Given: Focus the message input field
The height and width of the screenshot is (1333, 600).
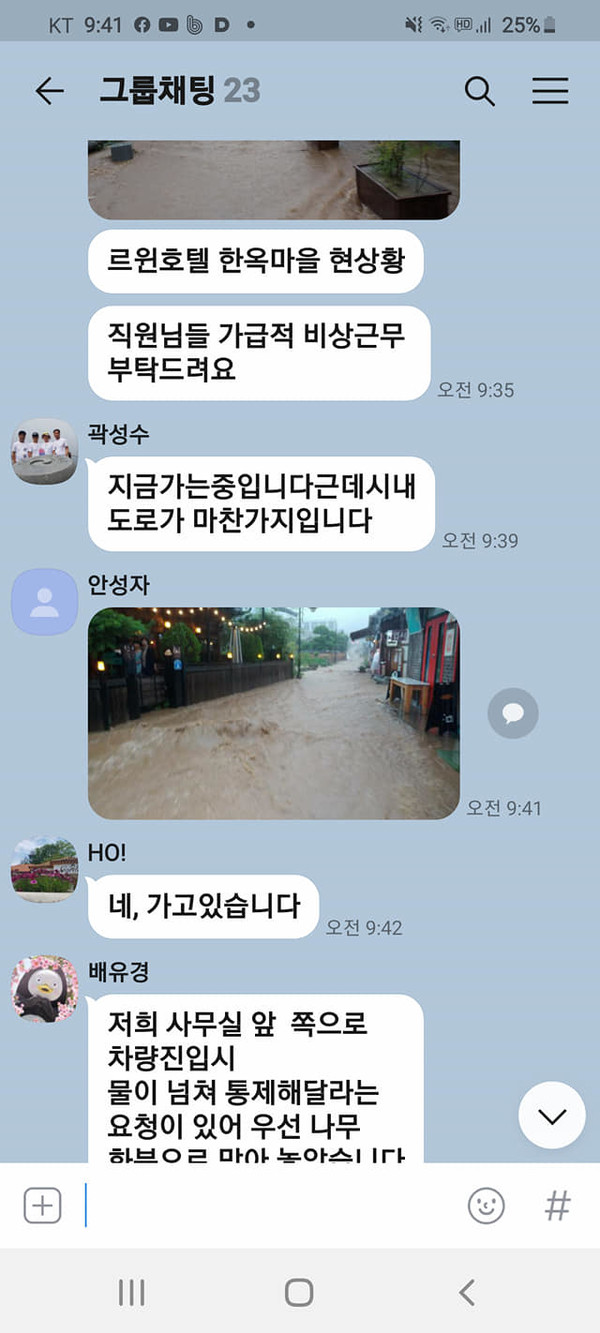Looking at the screenshot, I should (270, 1206).
